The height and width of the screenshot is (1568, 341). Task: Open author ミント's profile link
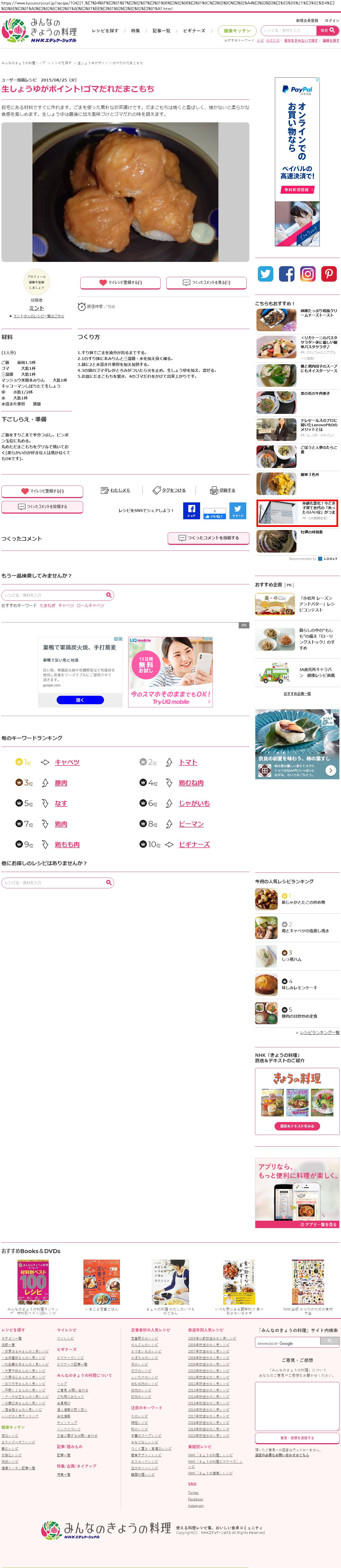tap(37, 308)
